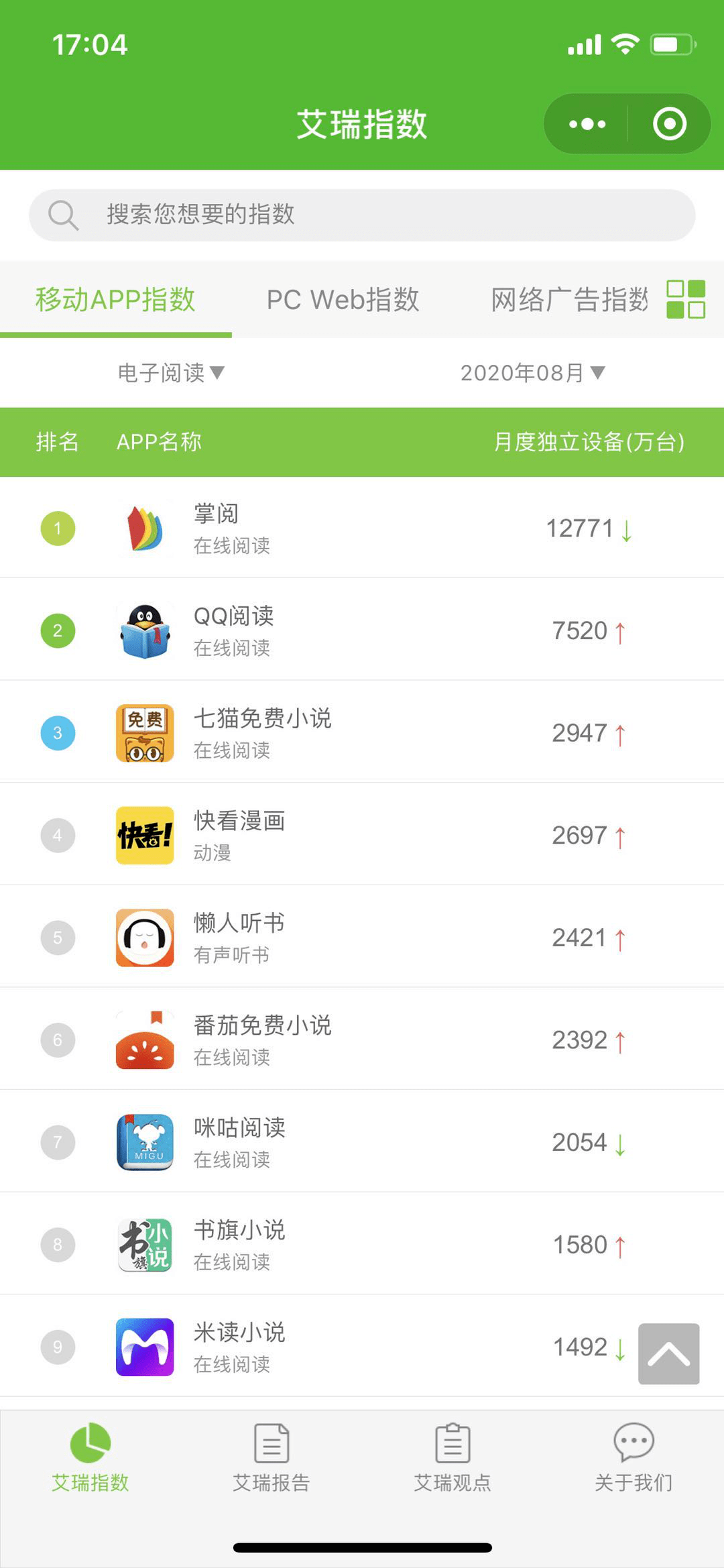Switch to the 艾瑞观点 tab
The width and height of the screenshot is (724, 1568).
[452, 1457]
